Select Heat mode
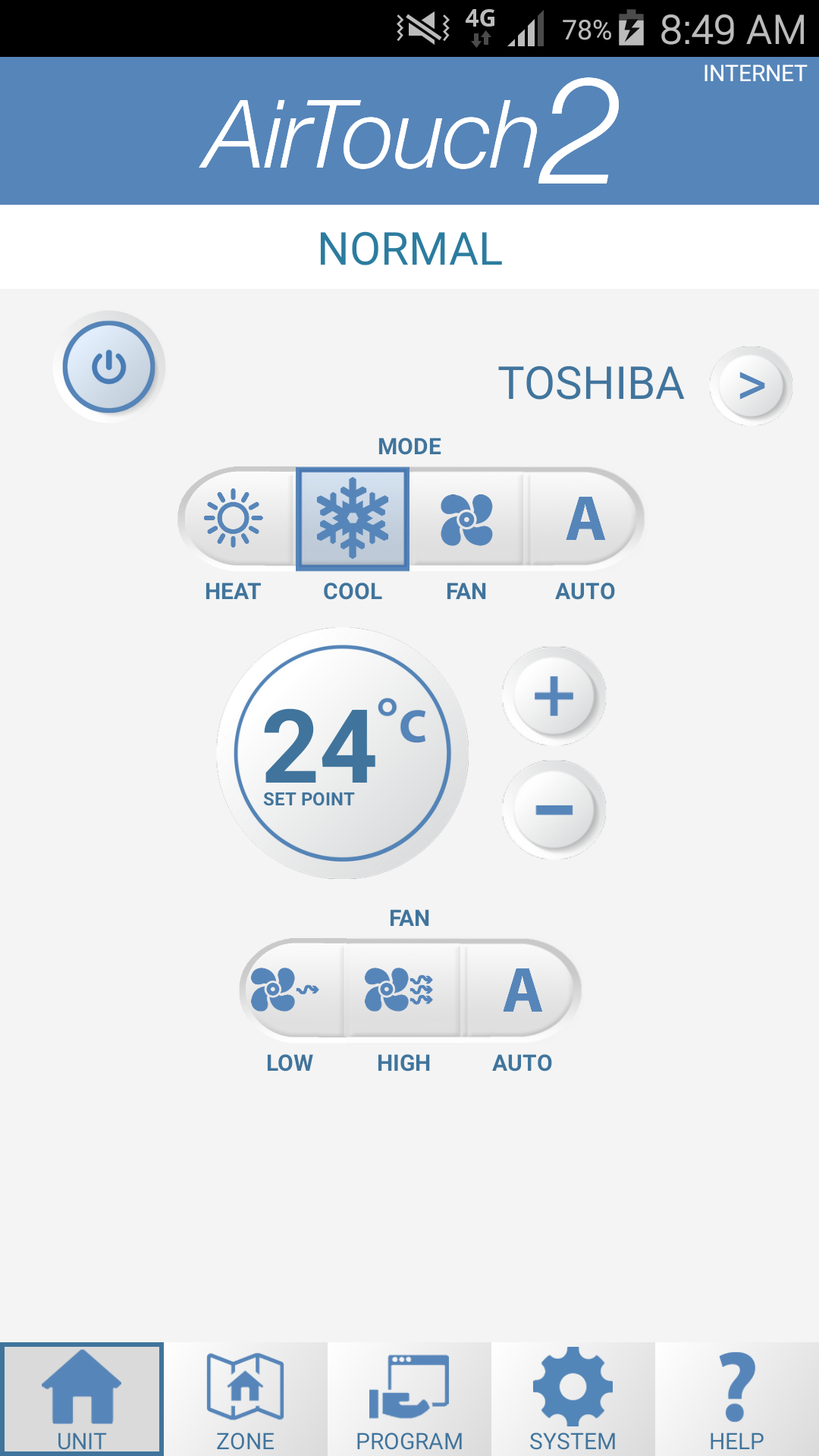Image resolution: width=819 pixels, height=1456 pixels. [234, 519]
